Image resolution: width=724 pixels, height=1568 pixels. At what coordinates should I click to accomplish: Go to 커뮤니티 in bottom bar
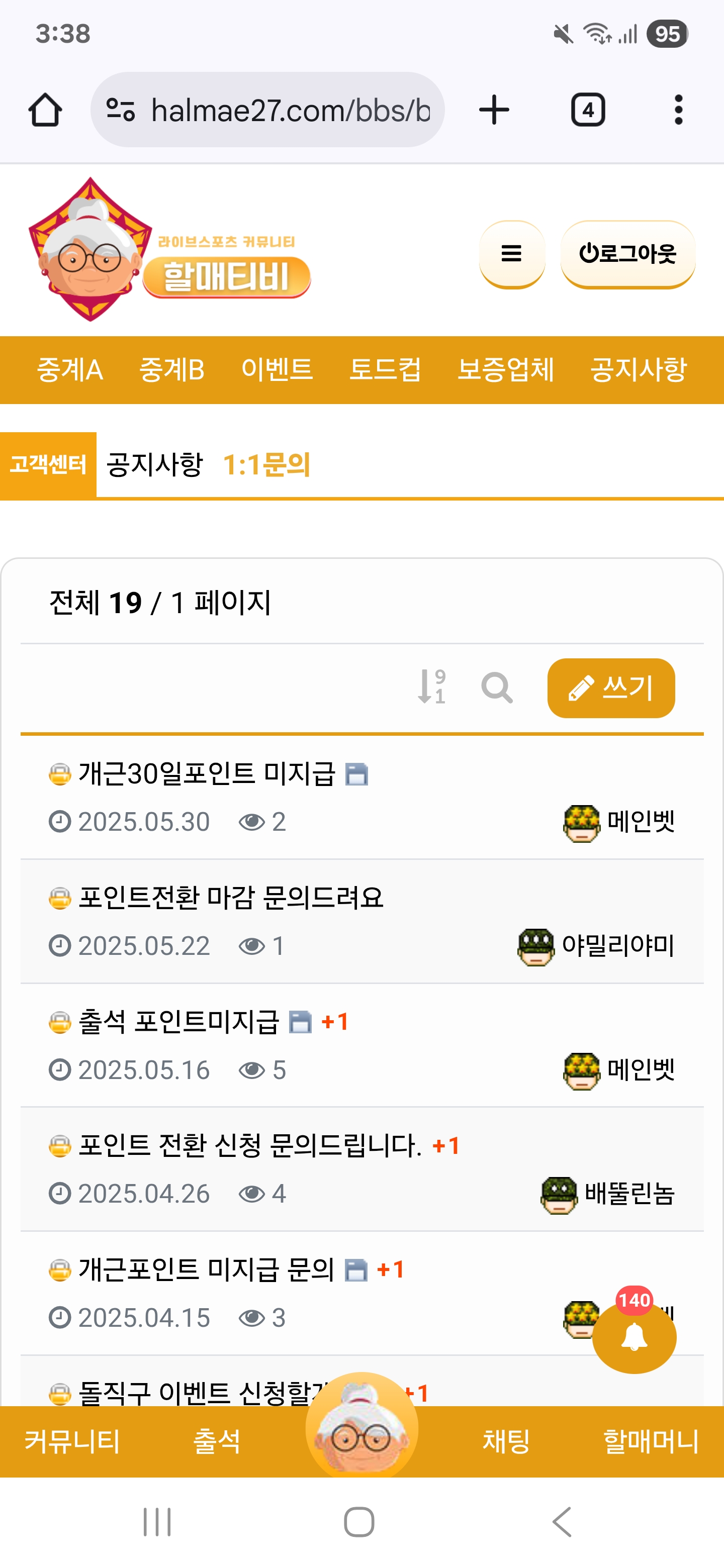[x=72, y=1441]
